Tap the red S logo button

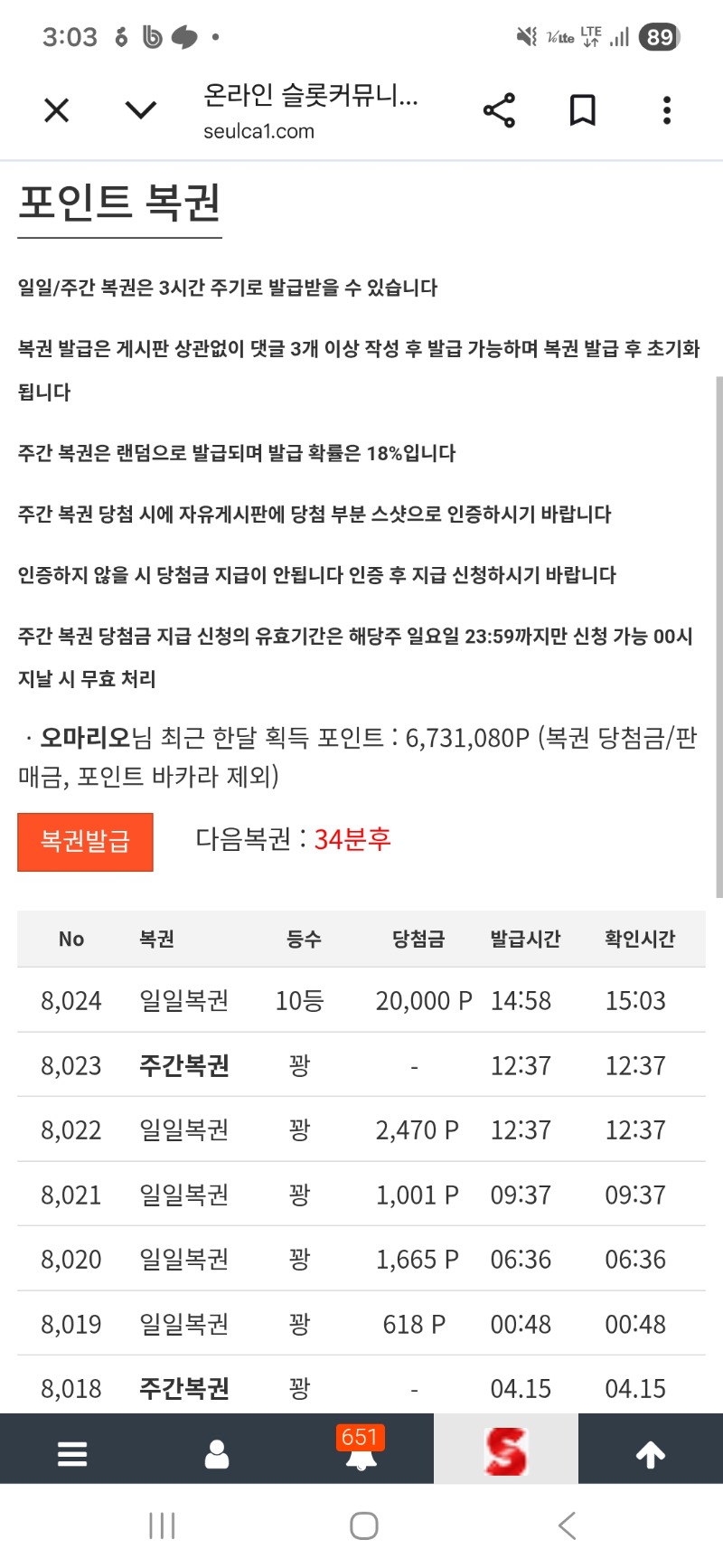(505, 1450)
